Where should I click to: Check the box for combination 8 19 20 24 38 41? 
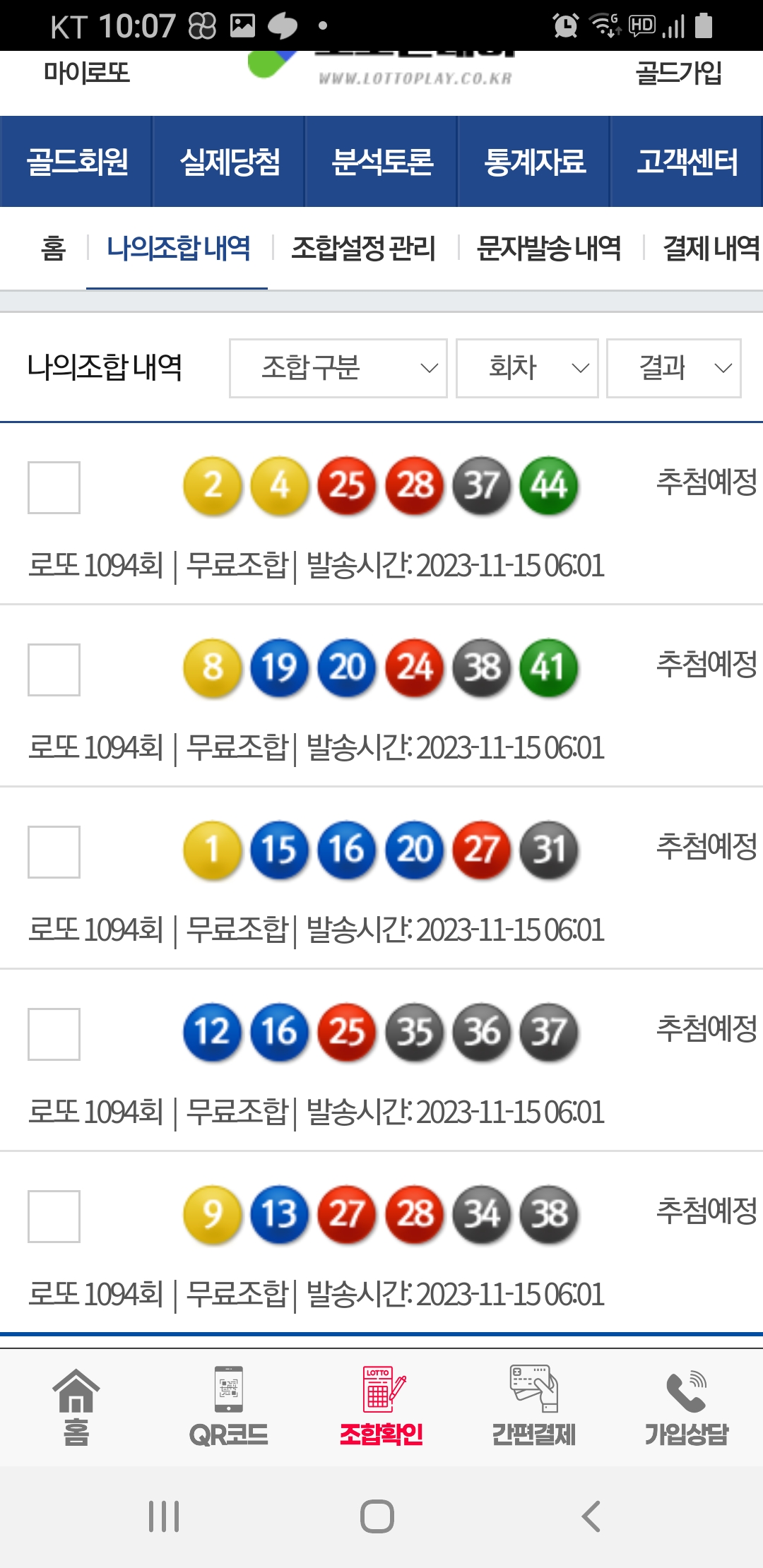(54, 670)
